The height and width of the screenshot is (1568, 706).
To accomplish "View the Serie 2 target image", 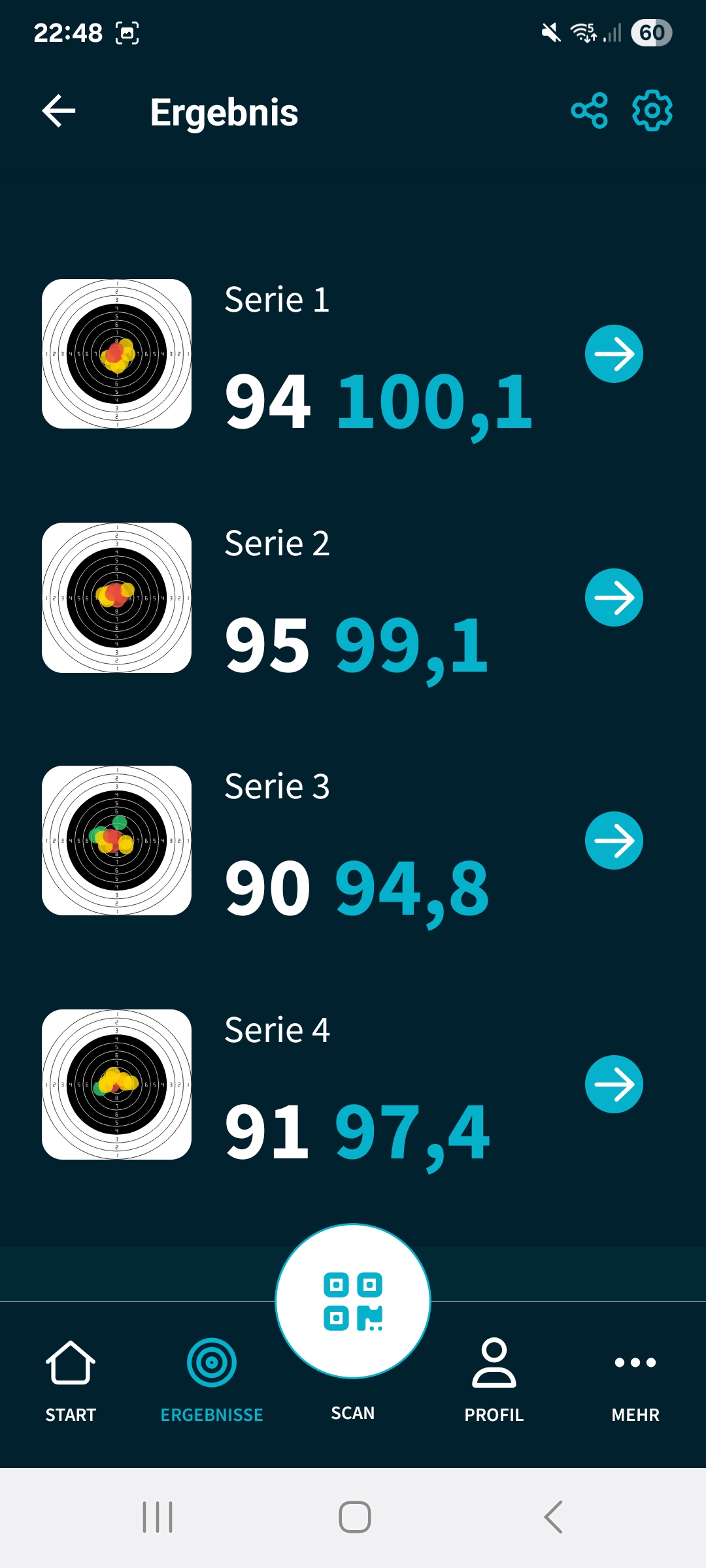I will (x=117, y=597).
